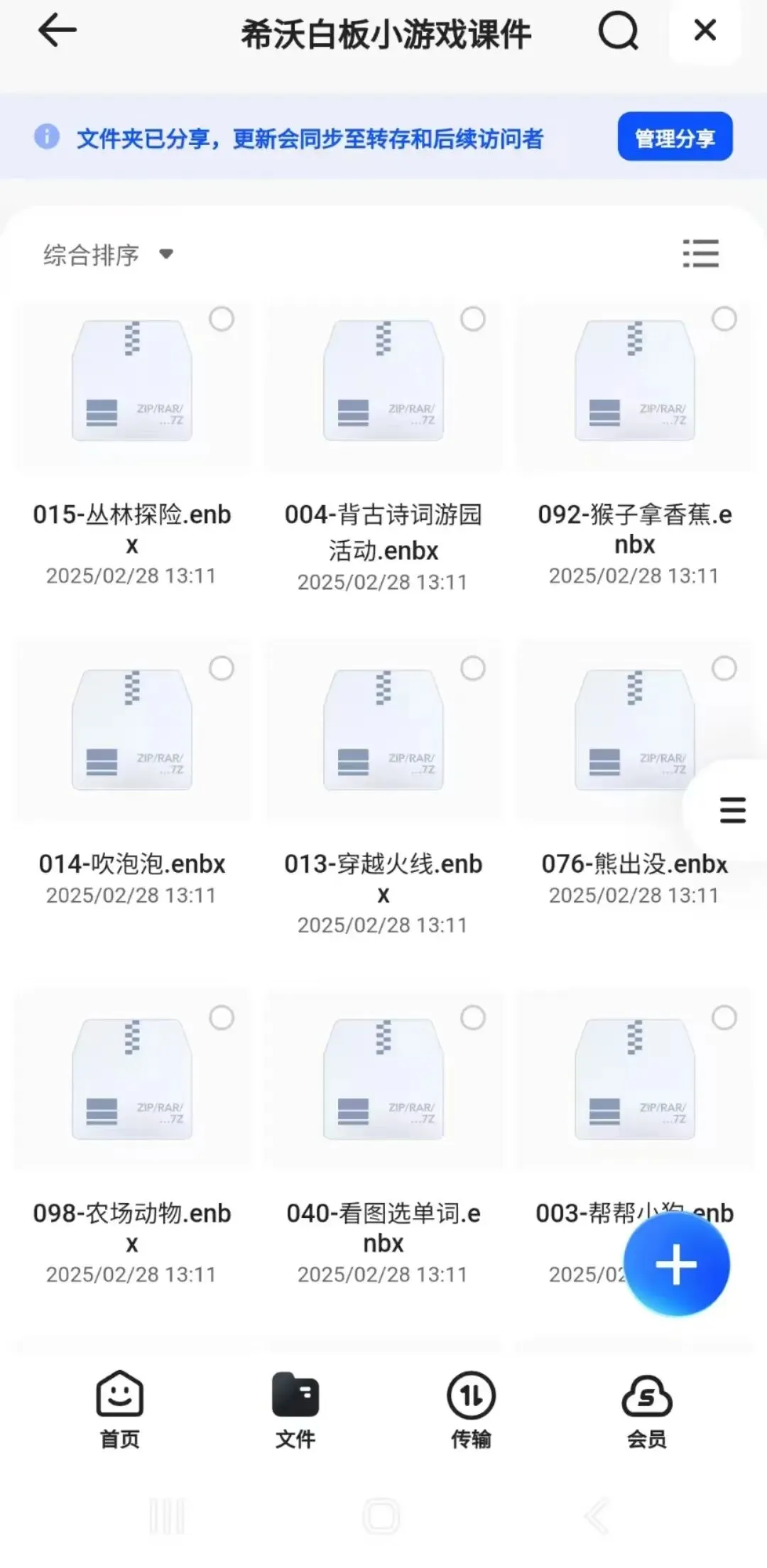767x1568 pixels.
Task: Tap the 管理分享 button
Action: click(x=675, y=136)
